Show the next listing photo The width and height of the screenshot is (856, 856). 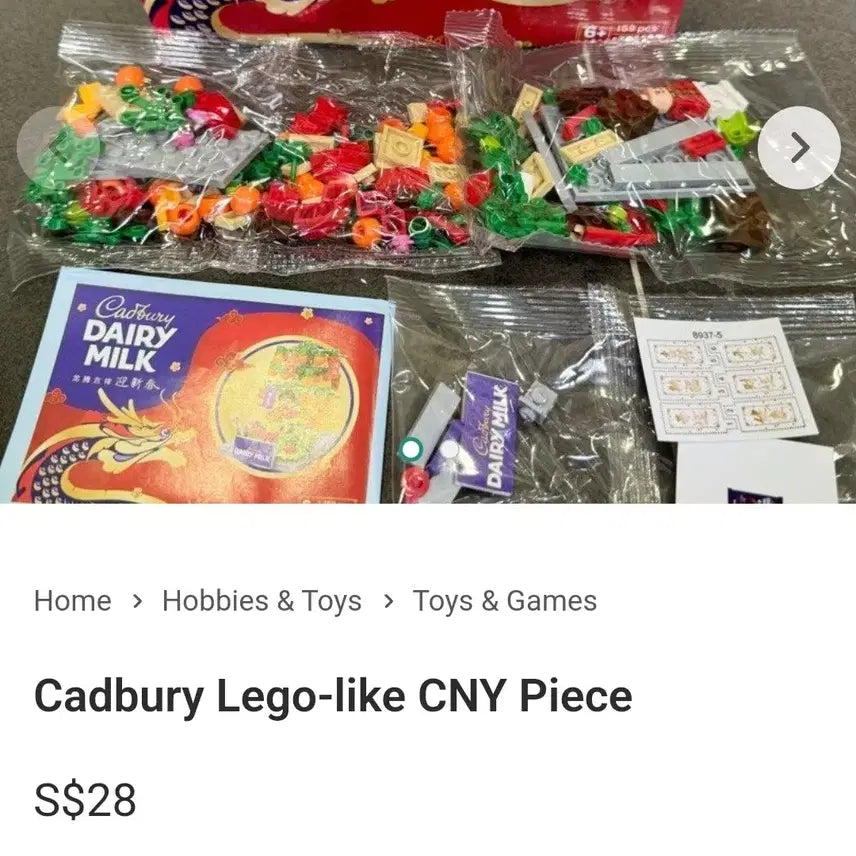pos(799,148)
